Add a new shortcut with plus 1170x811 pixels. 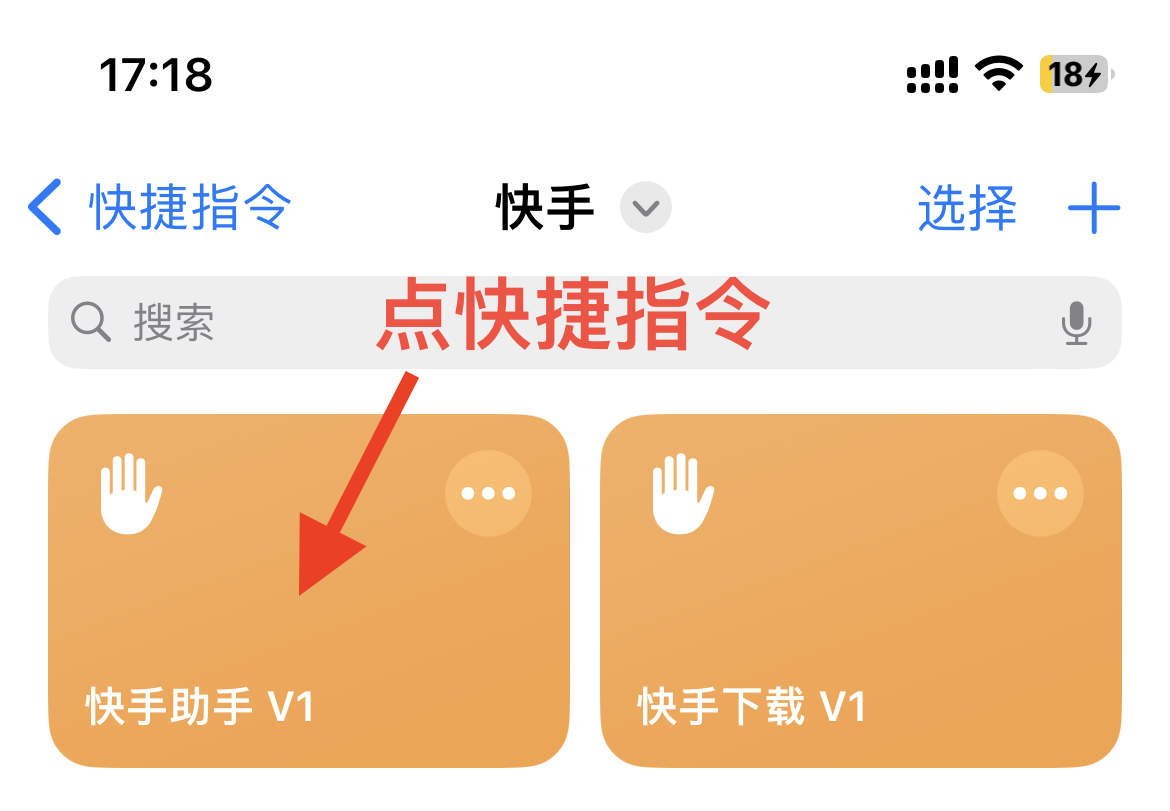pos(1093,209)
